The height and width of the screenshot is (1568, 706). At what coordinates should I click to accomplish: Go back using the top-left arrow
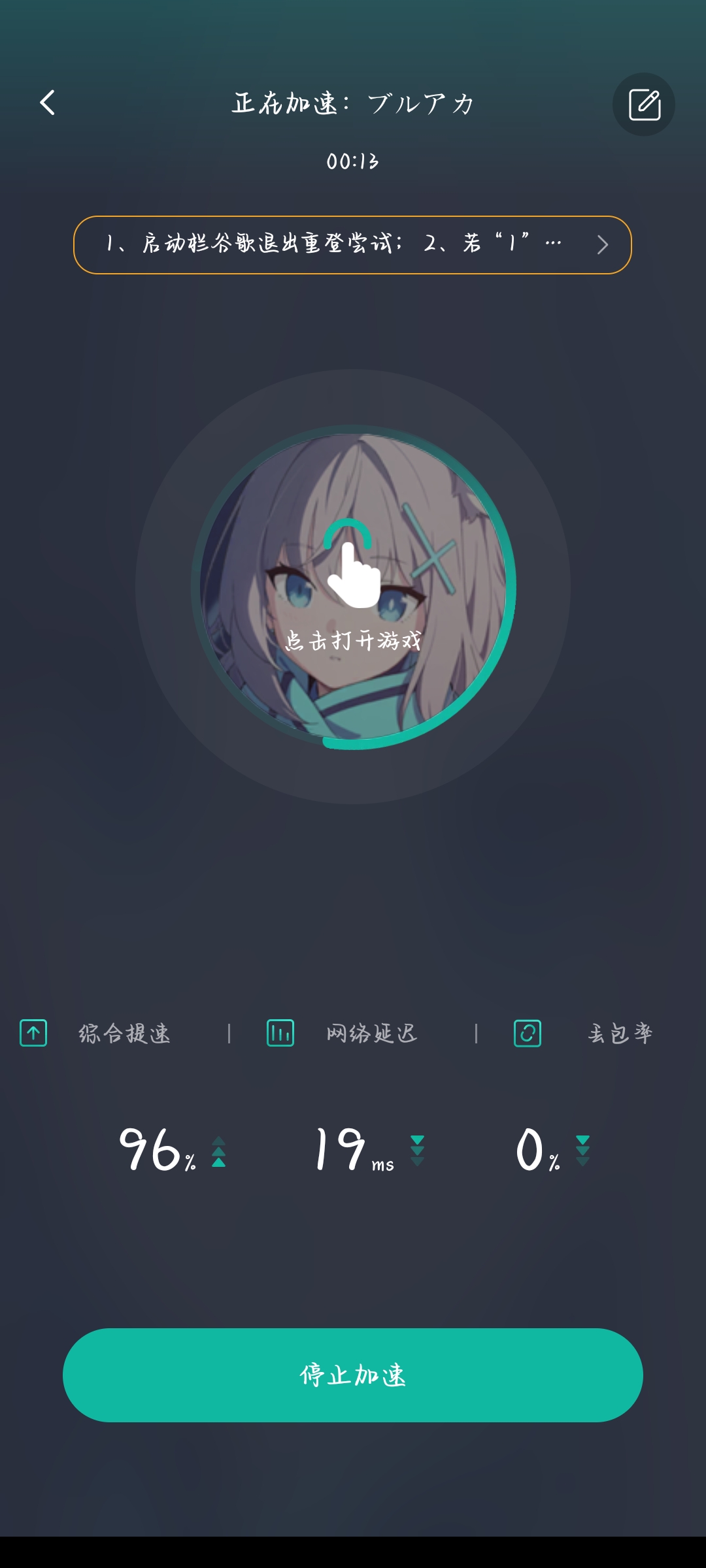click(x=47, y=103)
